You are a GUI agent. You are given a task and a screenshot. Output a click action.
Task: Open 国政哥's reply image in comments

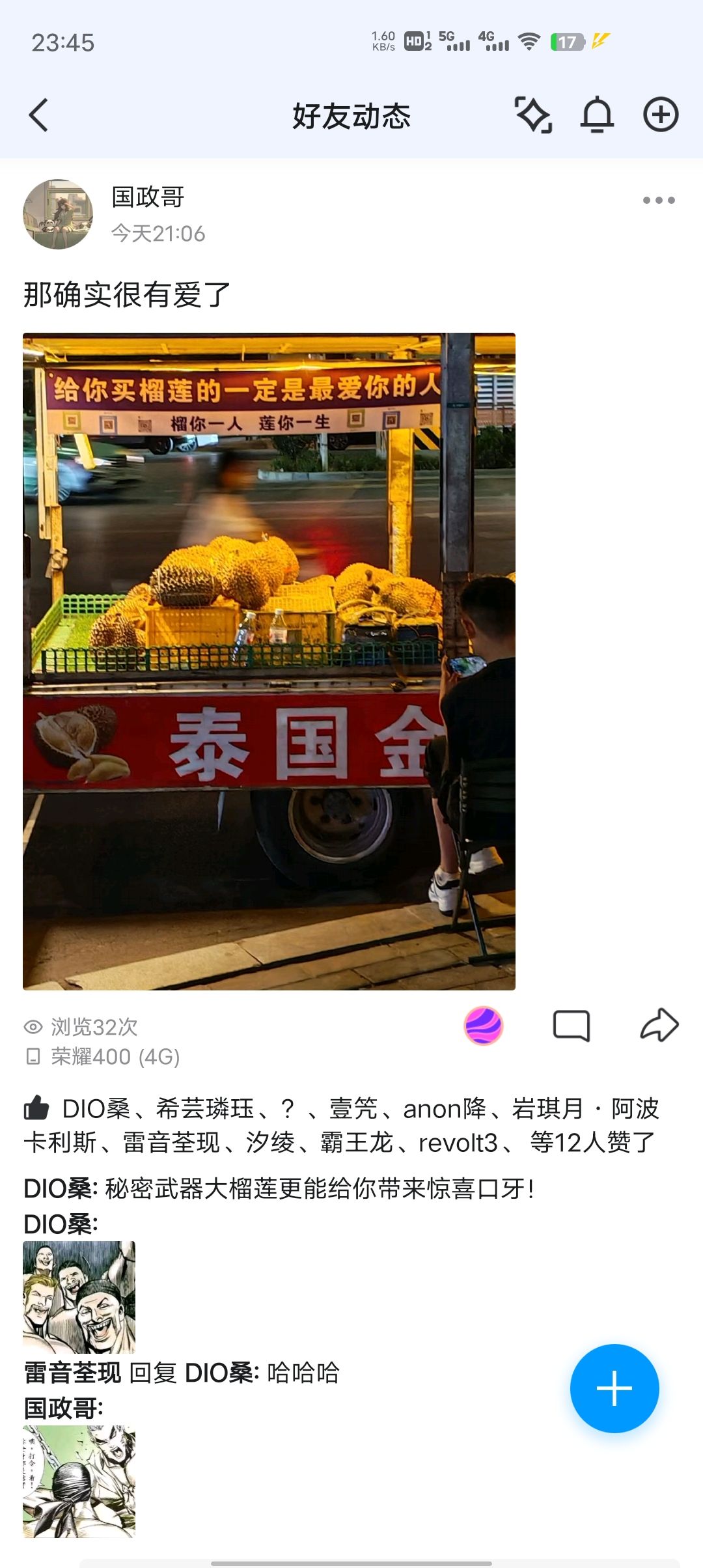click(79, 1481)
